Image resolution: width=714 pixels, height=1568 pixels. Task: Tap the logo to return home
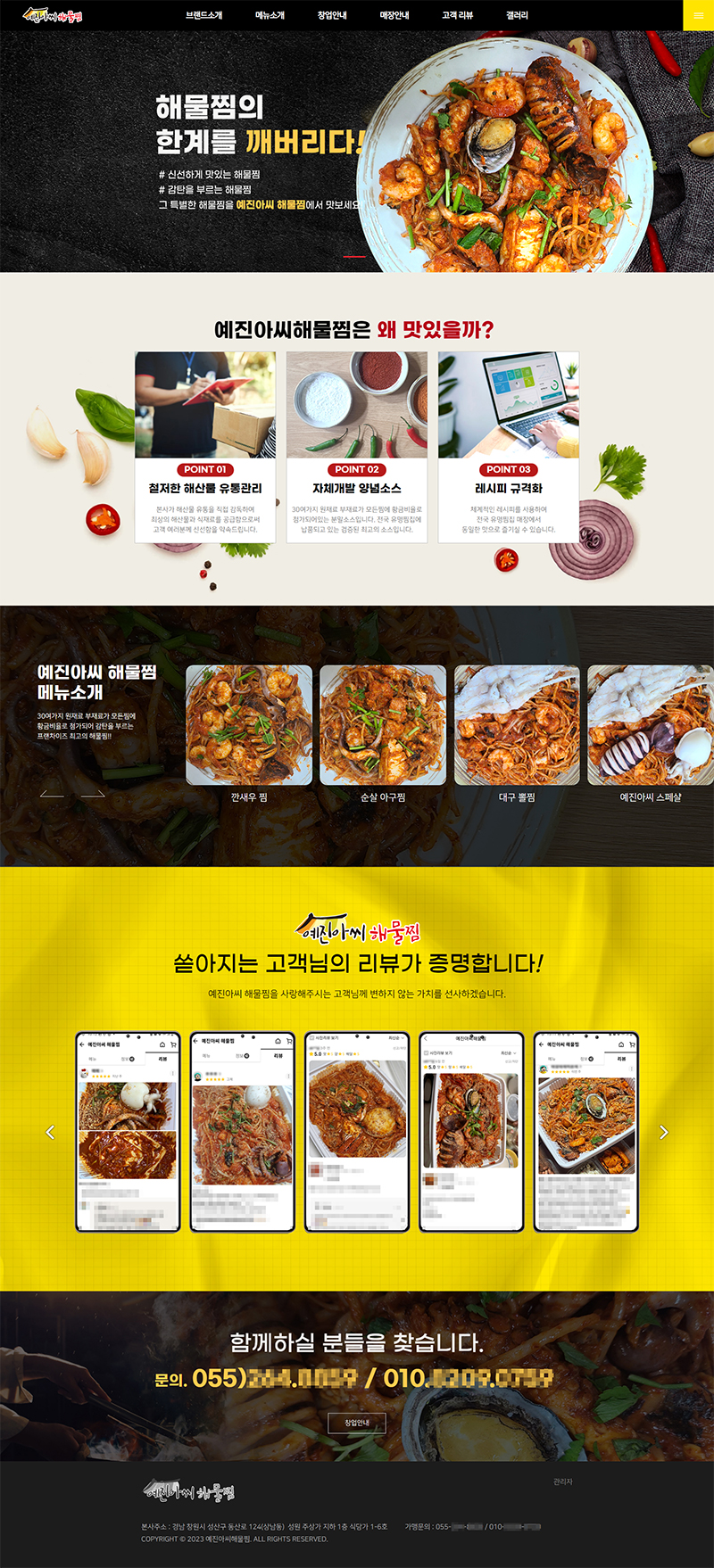[x=53, y=15]
